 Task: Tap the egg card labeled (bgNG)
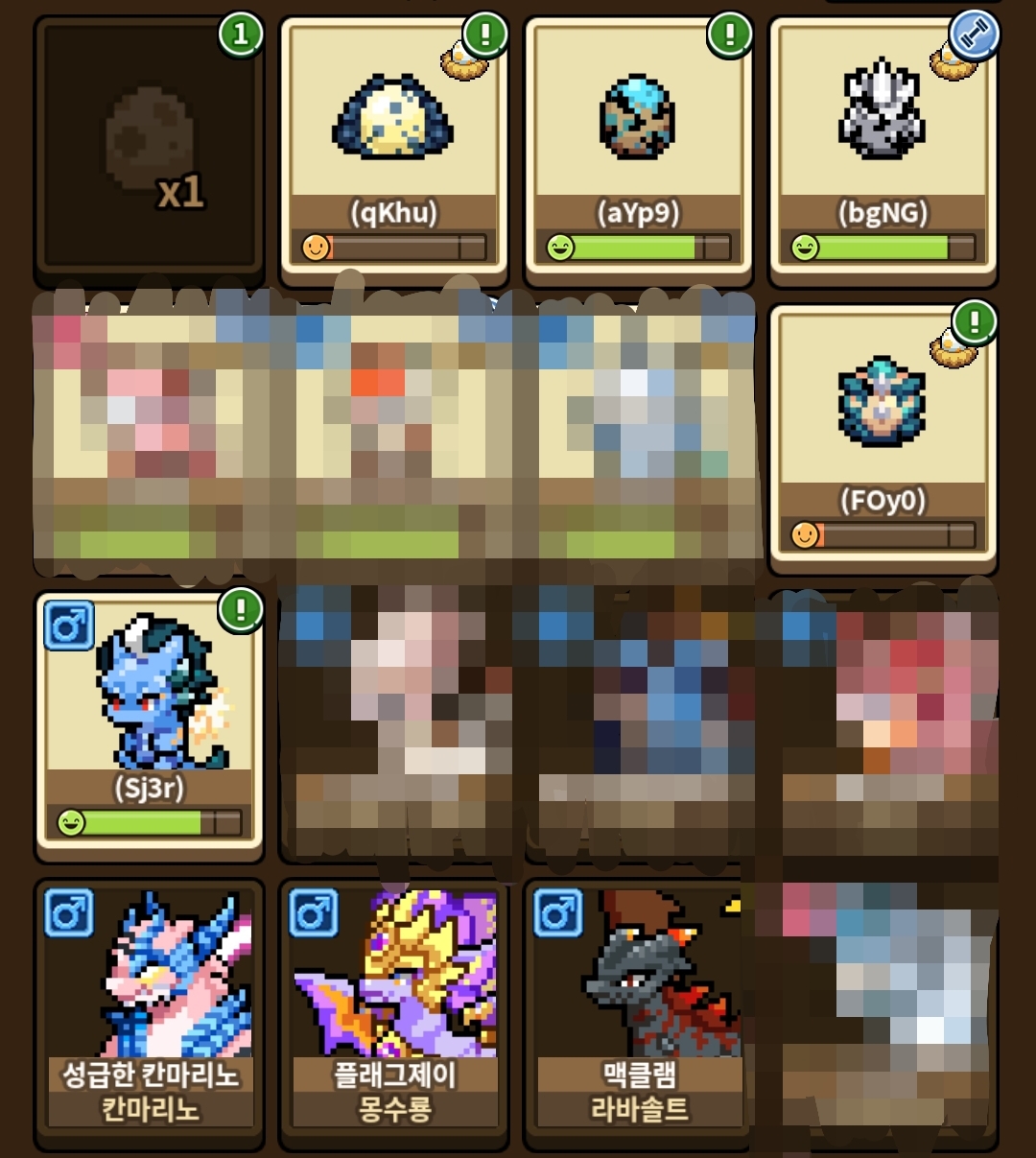[x=883, y=149]
